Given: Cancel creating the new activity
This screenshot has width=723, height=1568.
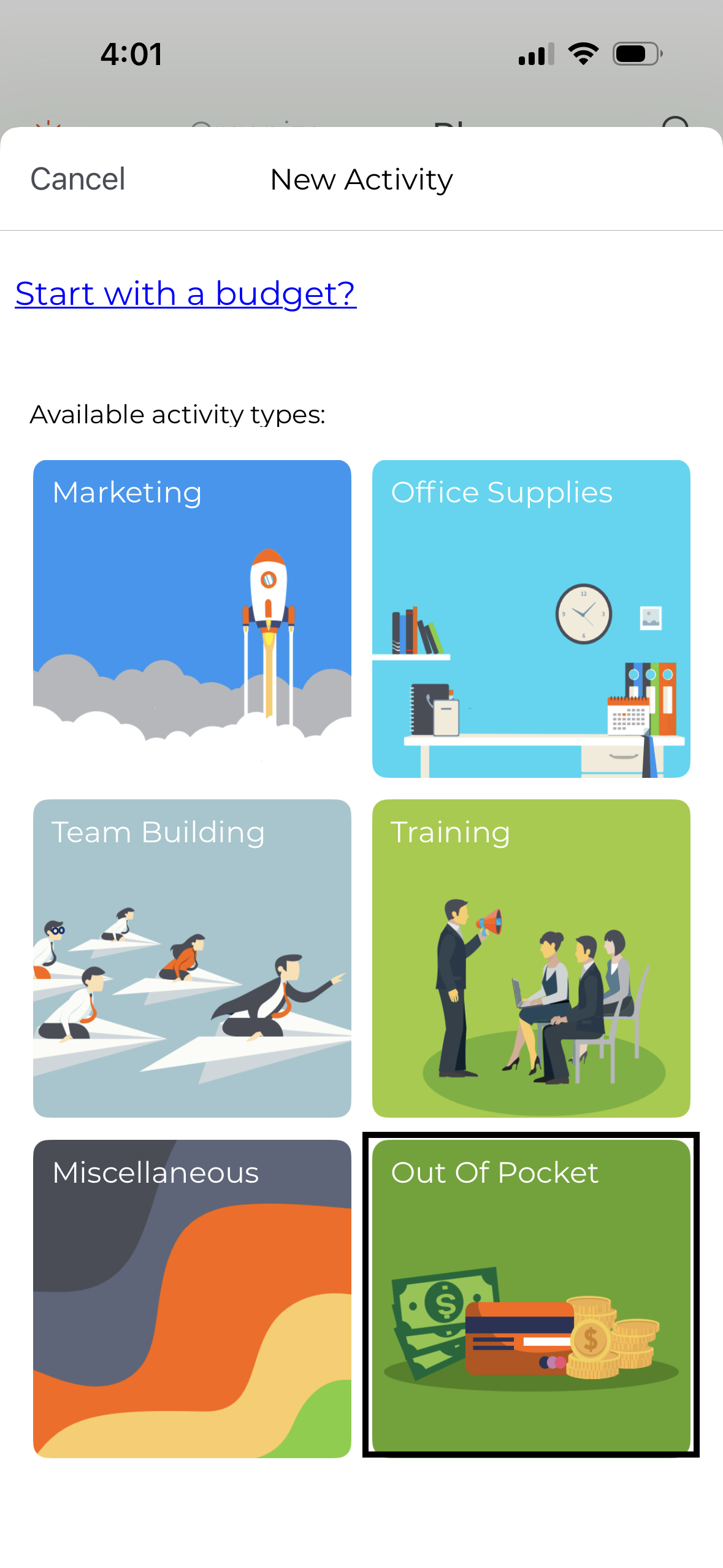Looking at the screenshot, I should tap(78, 179).
